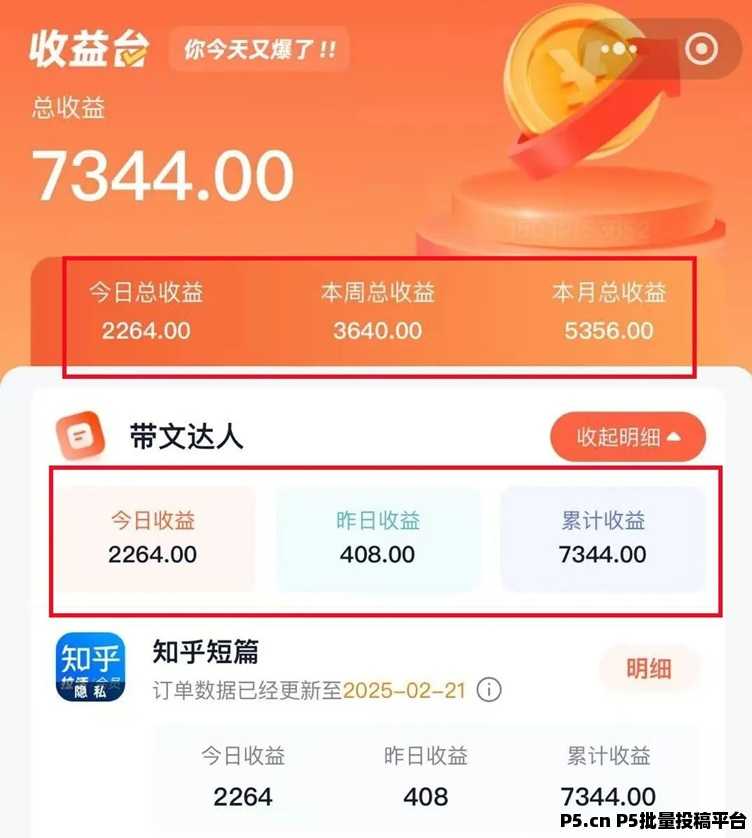Tap the 总收益 total amount 7344.00
This screenshot has height=838, width=752.
(163, 172)
